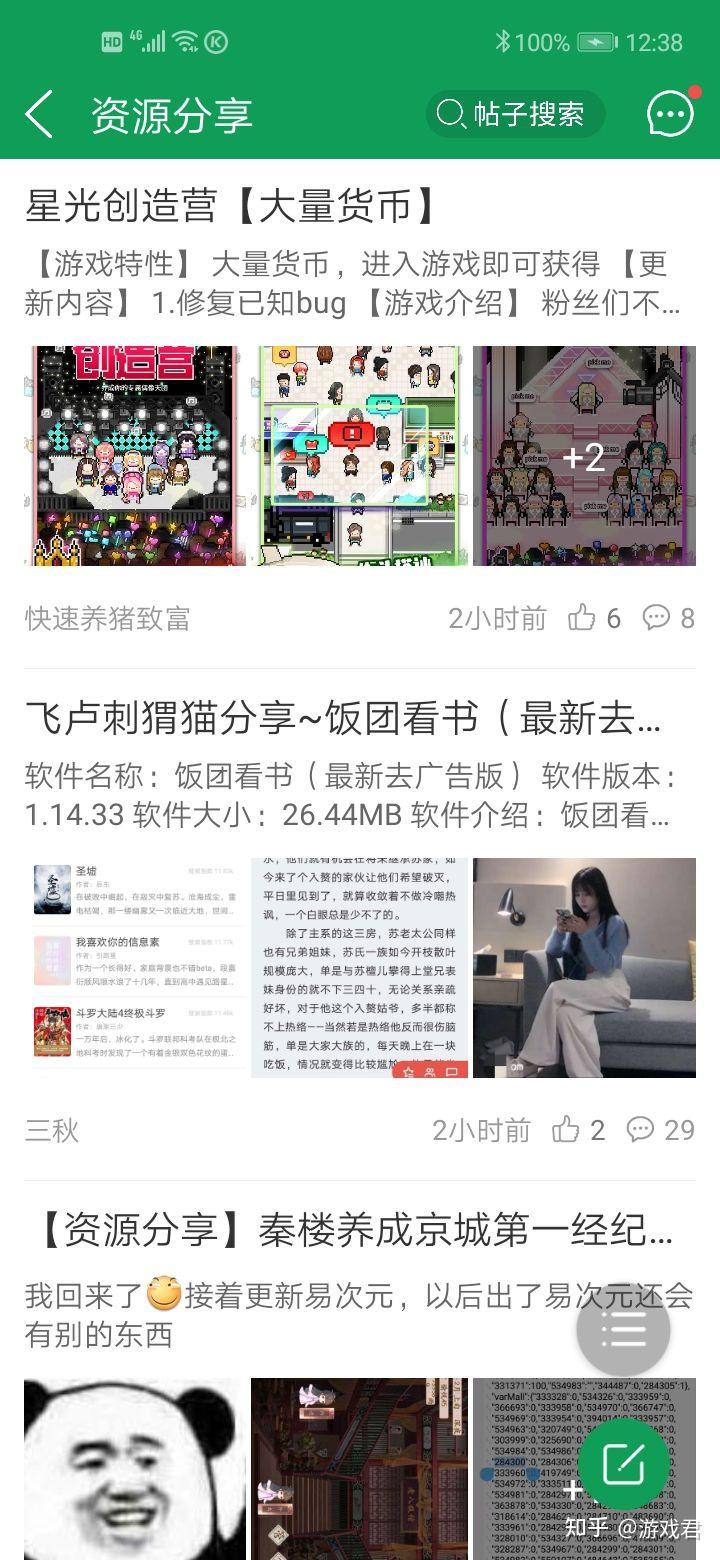View the book list screenshot in 饭团看书 post
The height and width of the screenshot is (1560, 720).
[x=135, y=968]
